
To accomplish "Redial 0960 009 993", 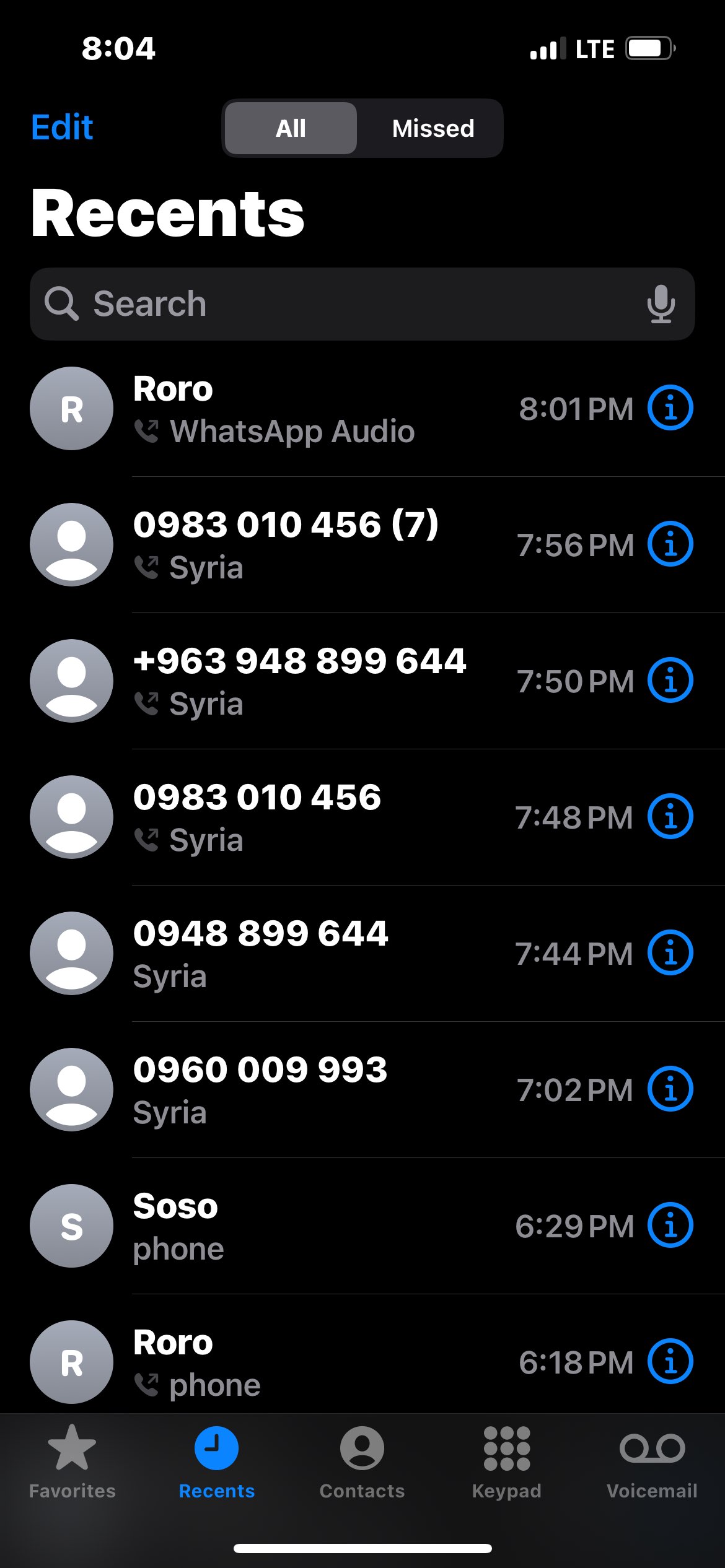I will [x=310, y=1090].
